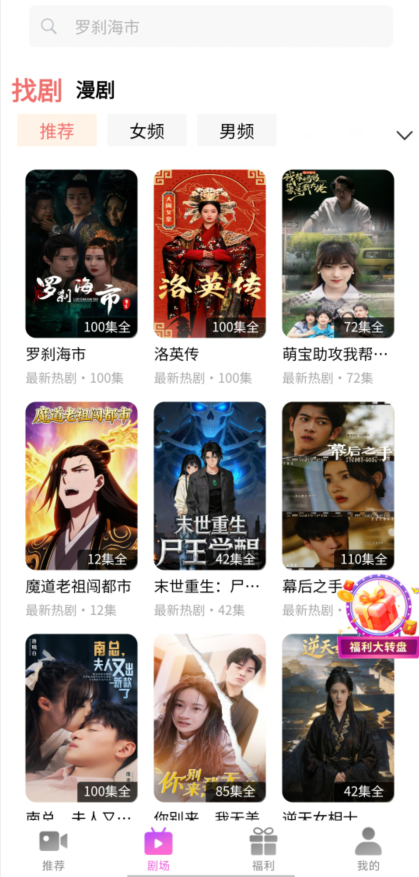Go to the 推荐 bottom tab
Image resolution: width=419 pixels, height=877 pixels.
click(53, 850)
